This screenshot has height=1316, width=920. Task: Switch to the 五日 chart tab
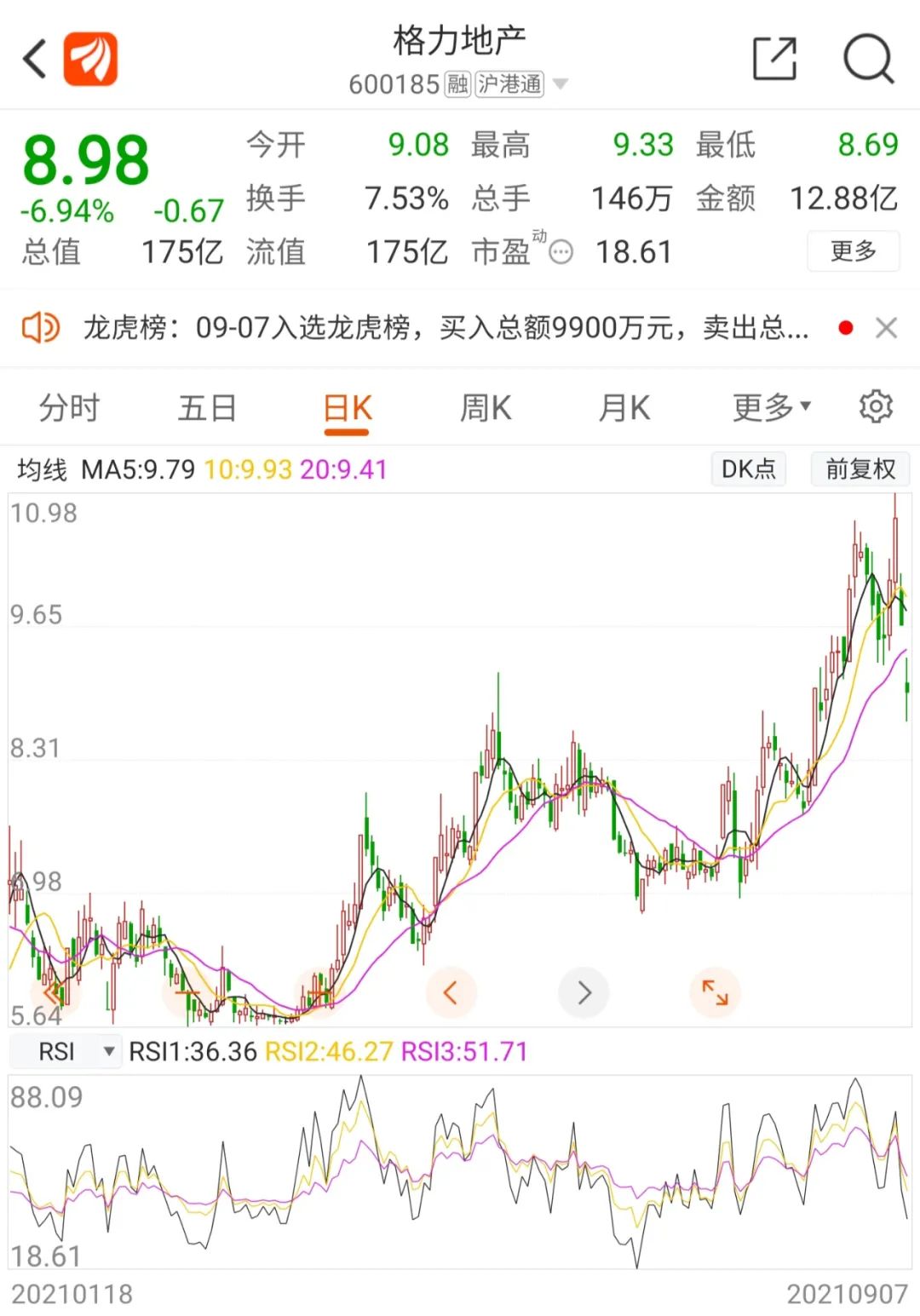(x=207, y=408)
